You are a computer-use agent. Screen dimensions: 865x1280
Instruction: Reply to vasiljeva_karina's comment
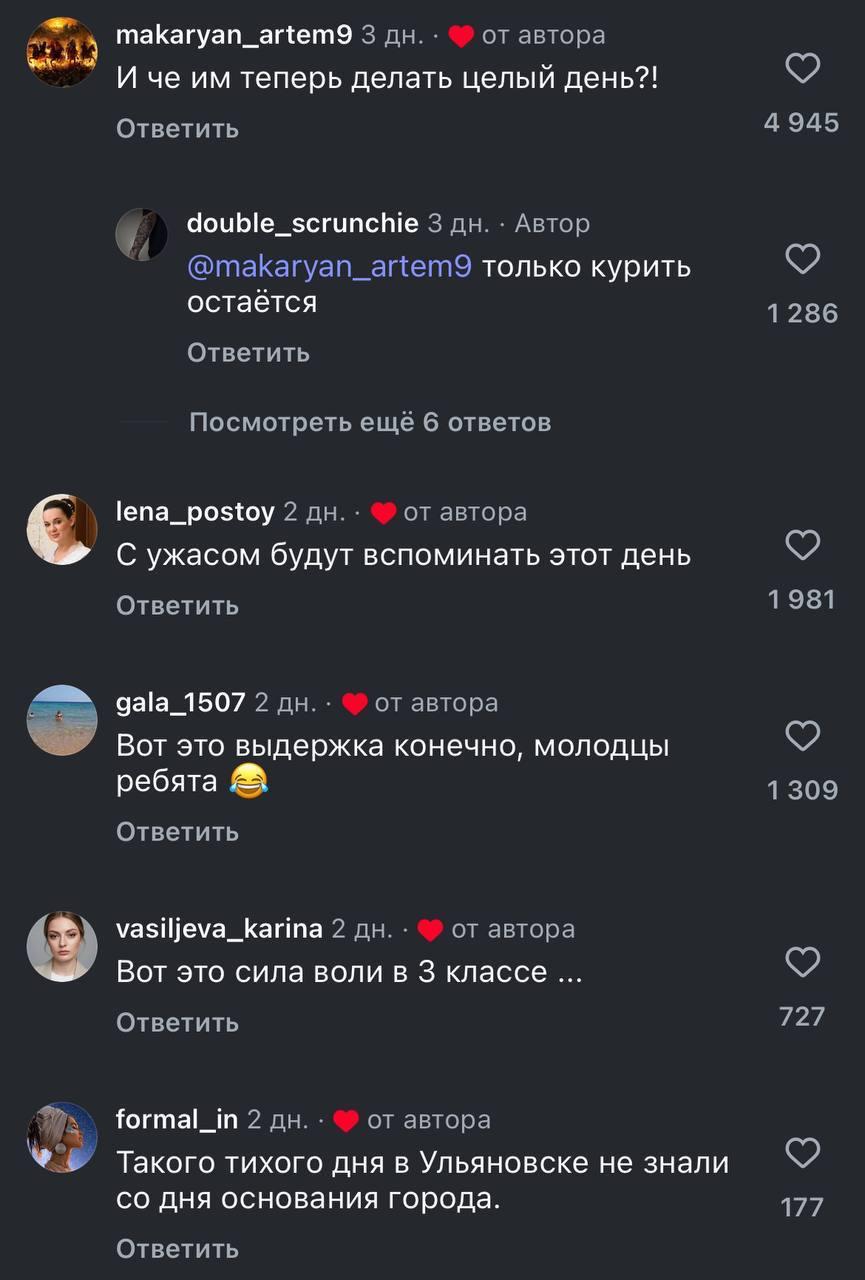(x=177, y=1023)
